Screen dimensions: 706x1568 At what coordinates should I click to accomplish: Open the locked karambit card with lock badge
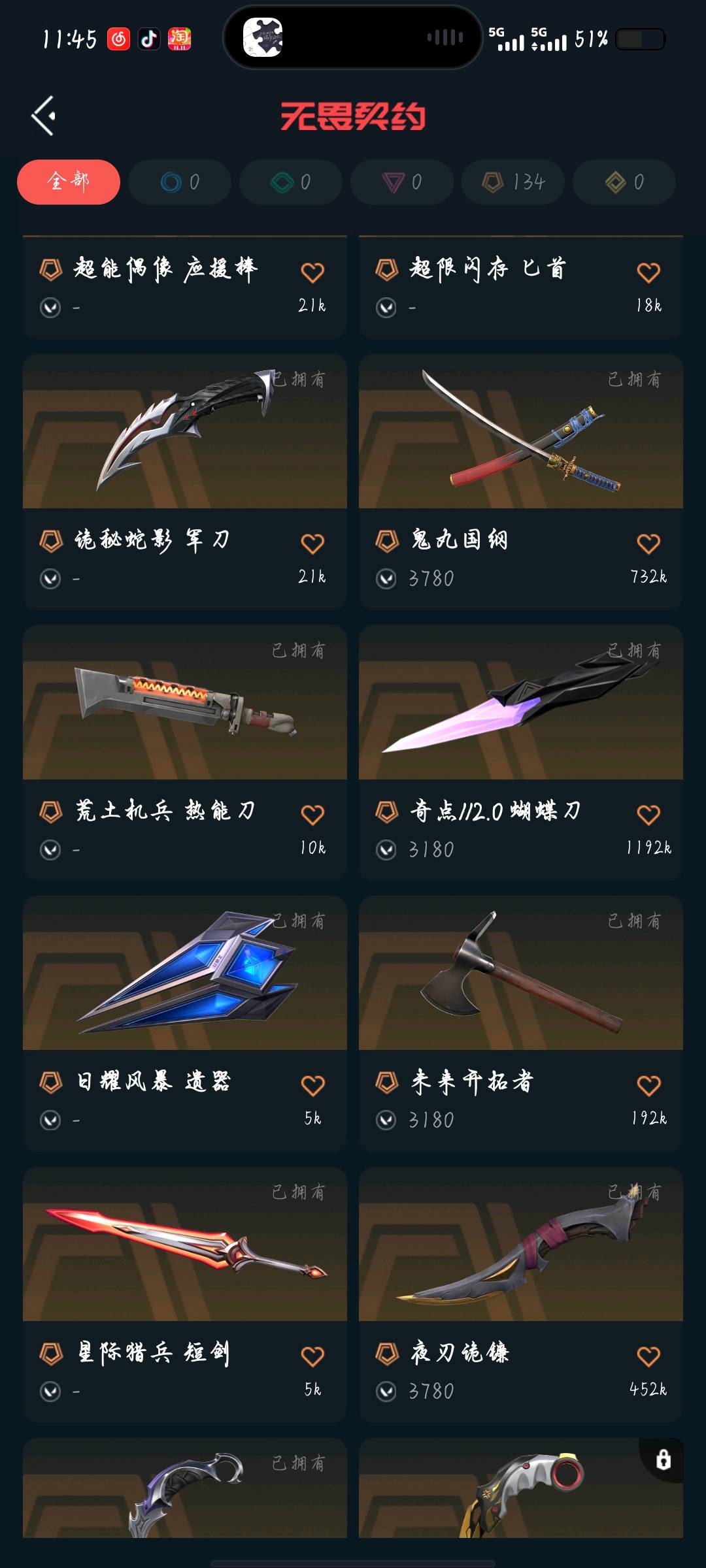(x=520, y=1490)
